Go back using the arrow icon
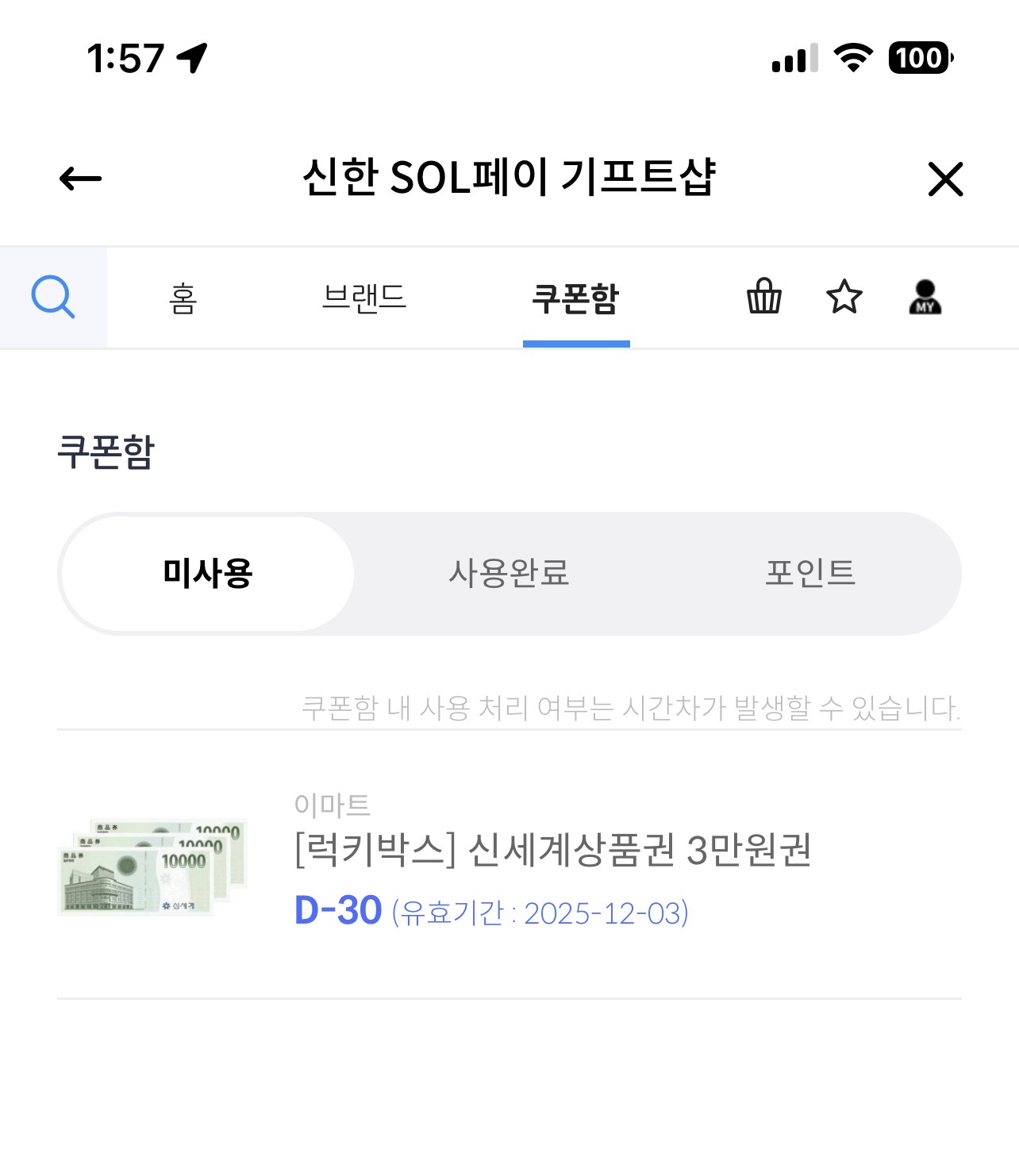This screenshot has height=1176, width=1019. pyautogui.click(x=81, y=179)
